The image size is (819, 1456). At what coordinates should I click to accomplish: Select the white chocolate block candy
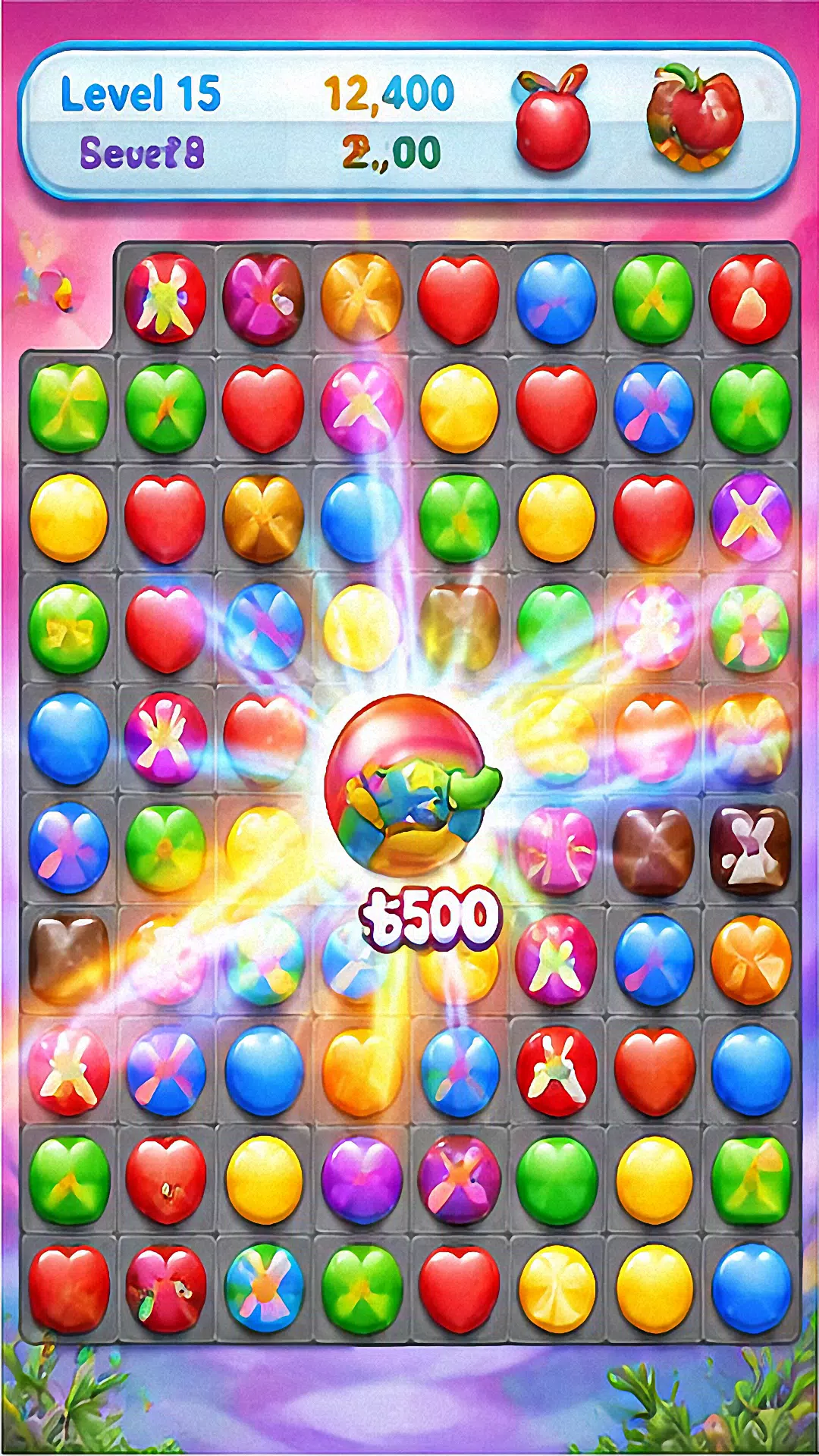[x=750, y=849]
